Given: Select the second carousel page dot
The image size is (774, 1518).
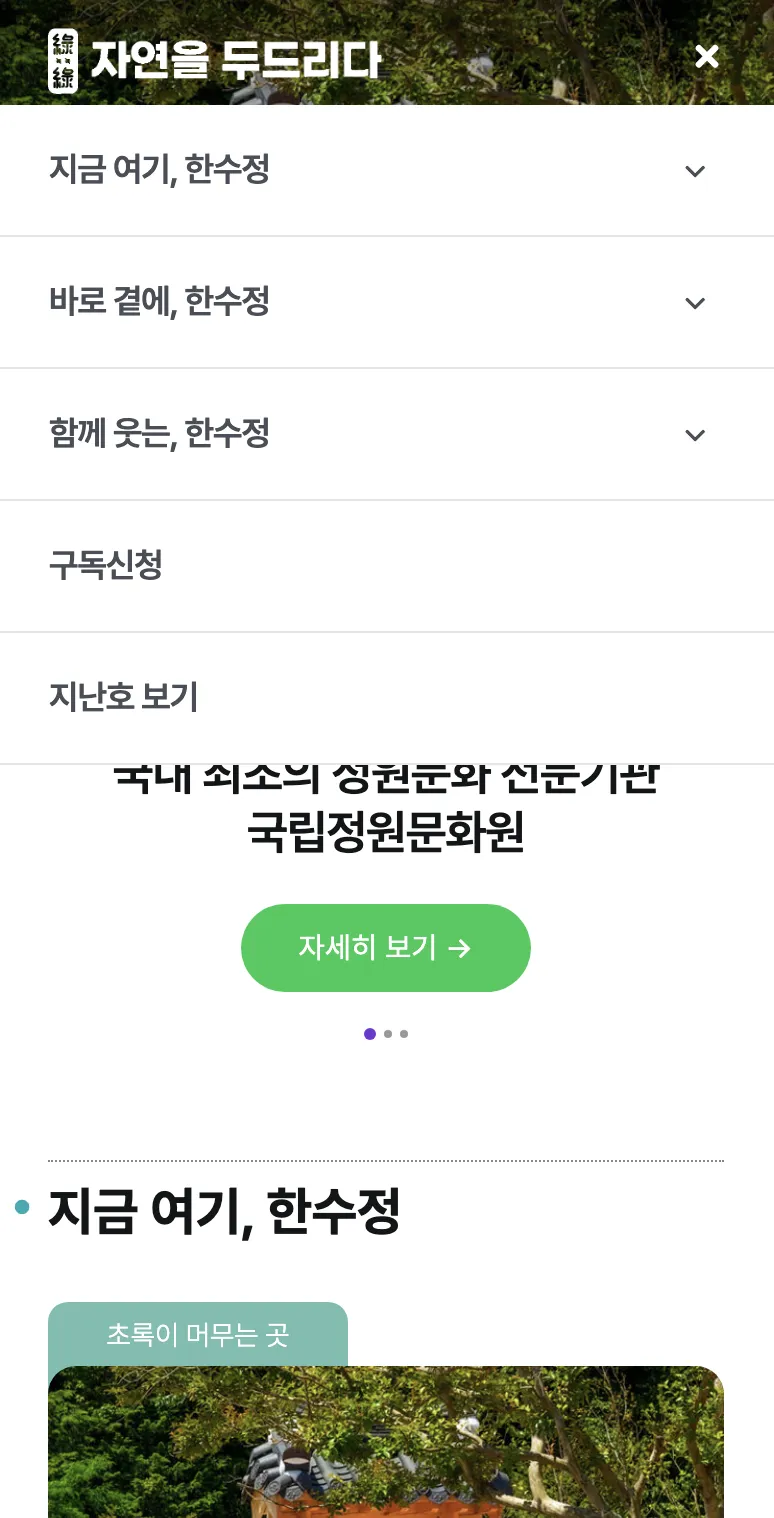Looking at the screenshot, I should point(388,1034).
